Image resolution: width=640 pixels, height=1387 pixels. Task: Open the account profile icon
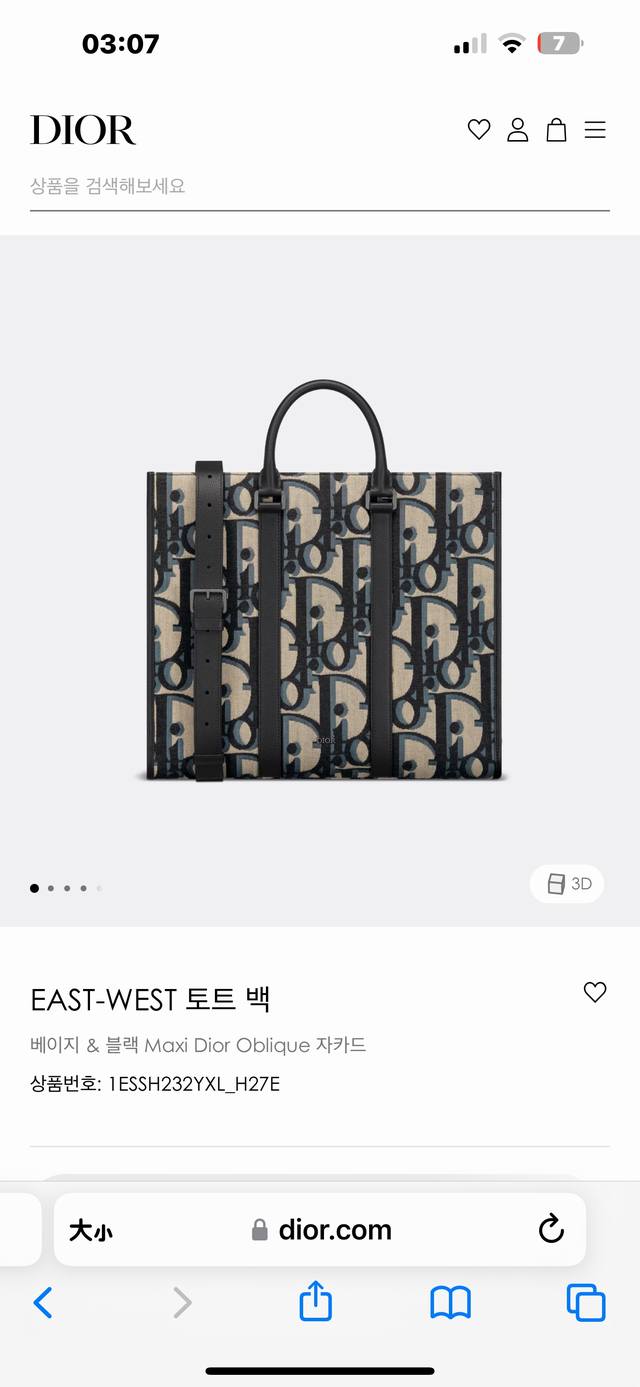pos(517,130)
